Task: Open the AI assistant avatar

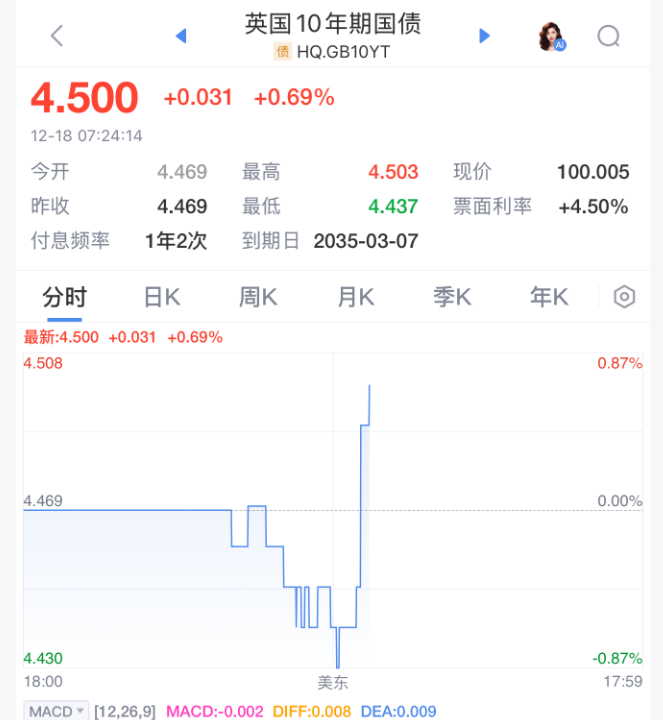Action: 551,36
